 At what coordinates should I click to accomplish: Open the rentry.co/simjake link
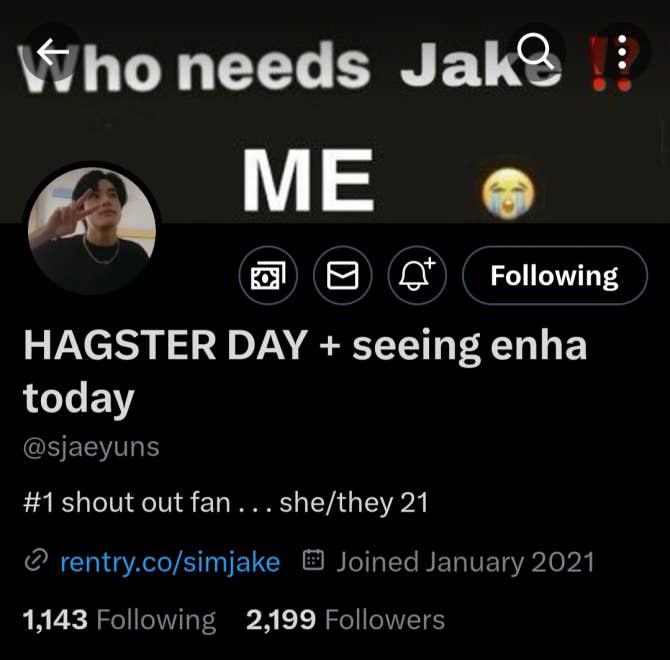tap(170, 562)
